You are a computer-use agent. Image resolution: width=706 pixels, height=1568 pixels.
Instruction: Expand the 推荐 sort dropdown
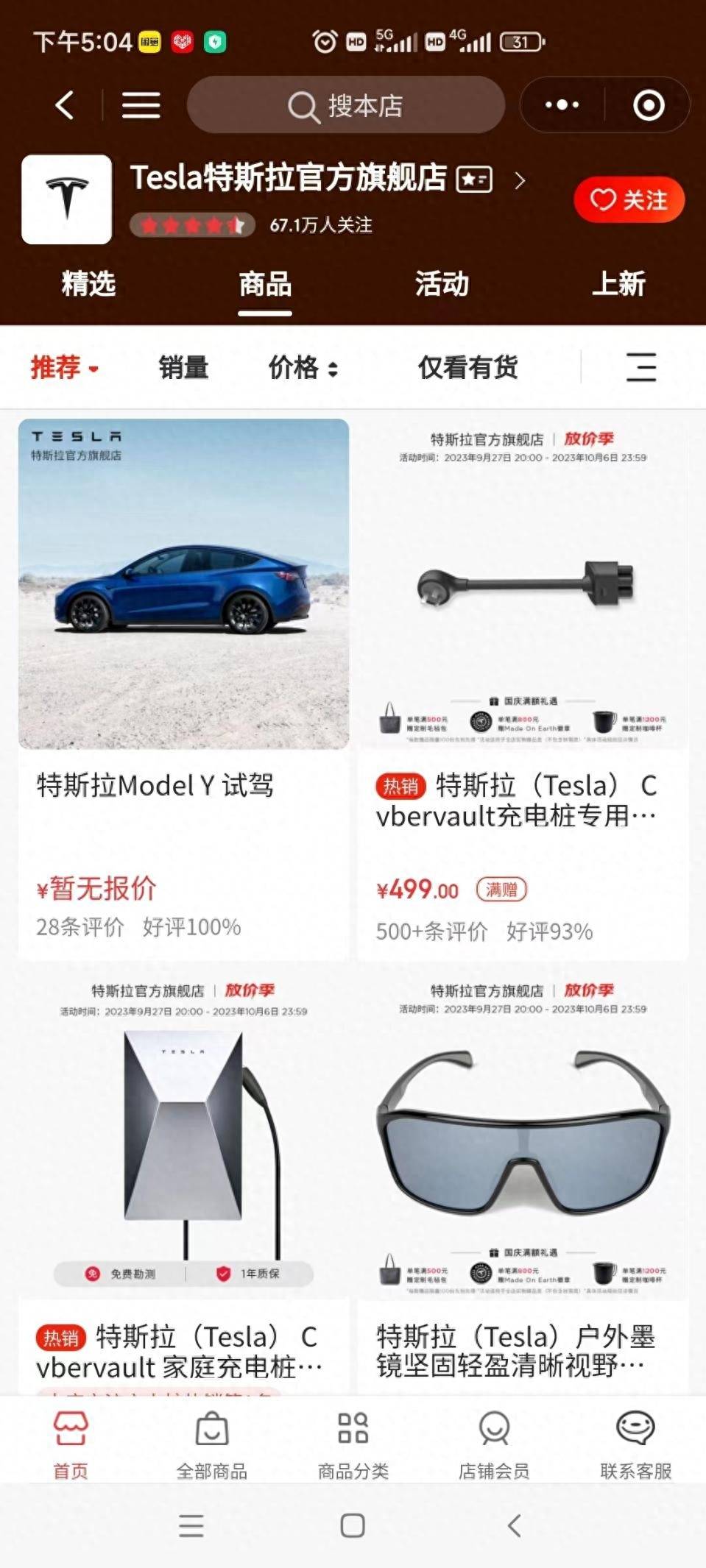[64, 367]
